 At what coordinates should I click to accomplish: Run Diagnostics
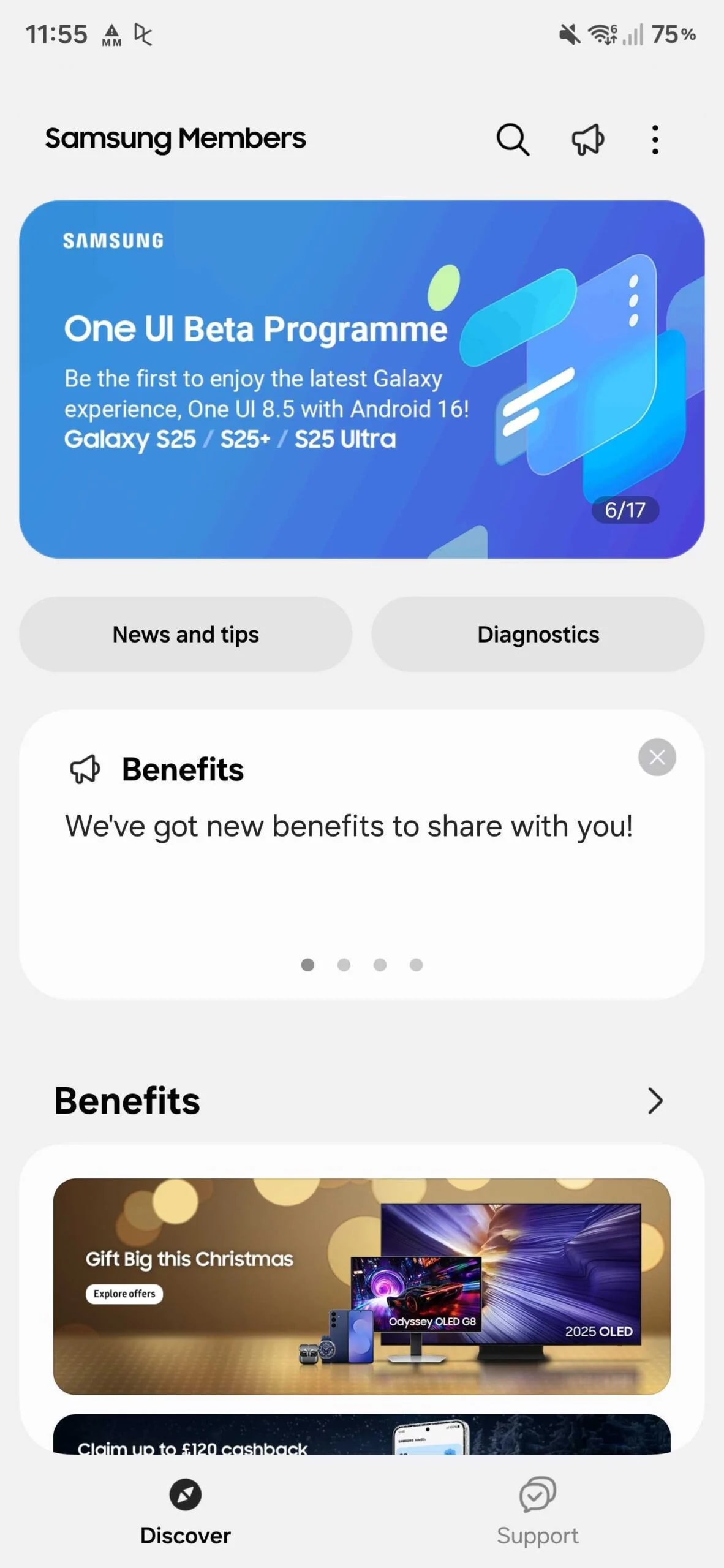pos(538,634)
